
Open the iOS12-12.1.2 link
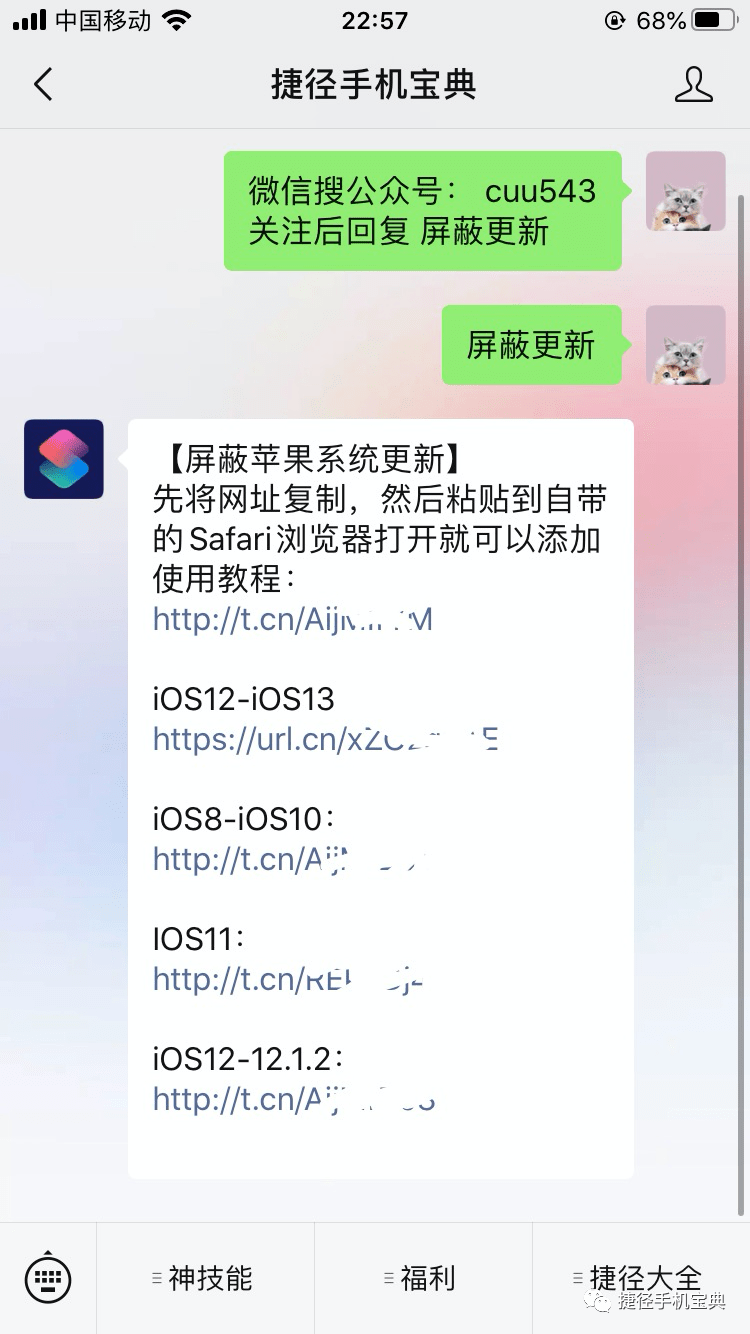tap(293, 1099)
